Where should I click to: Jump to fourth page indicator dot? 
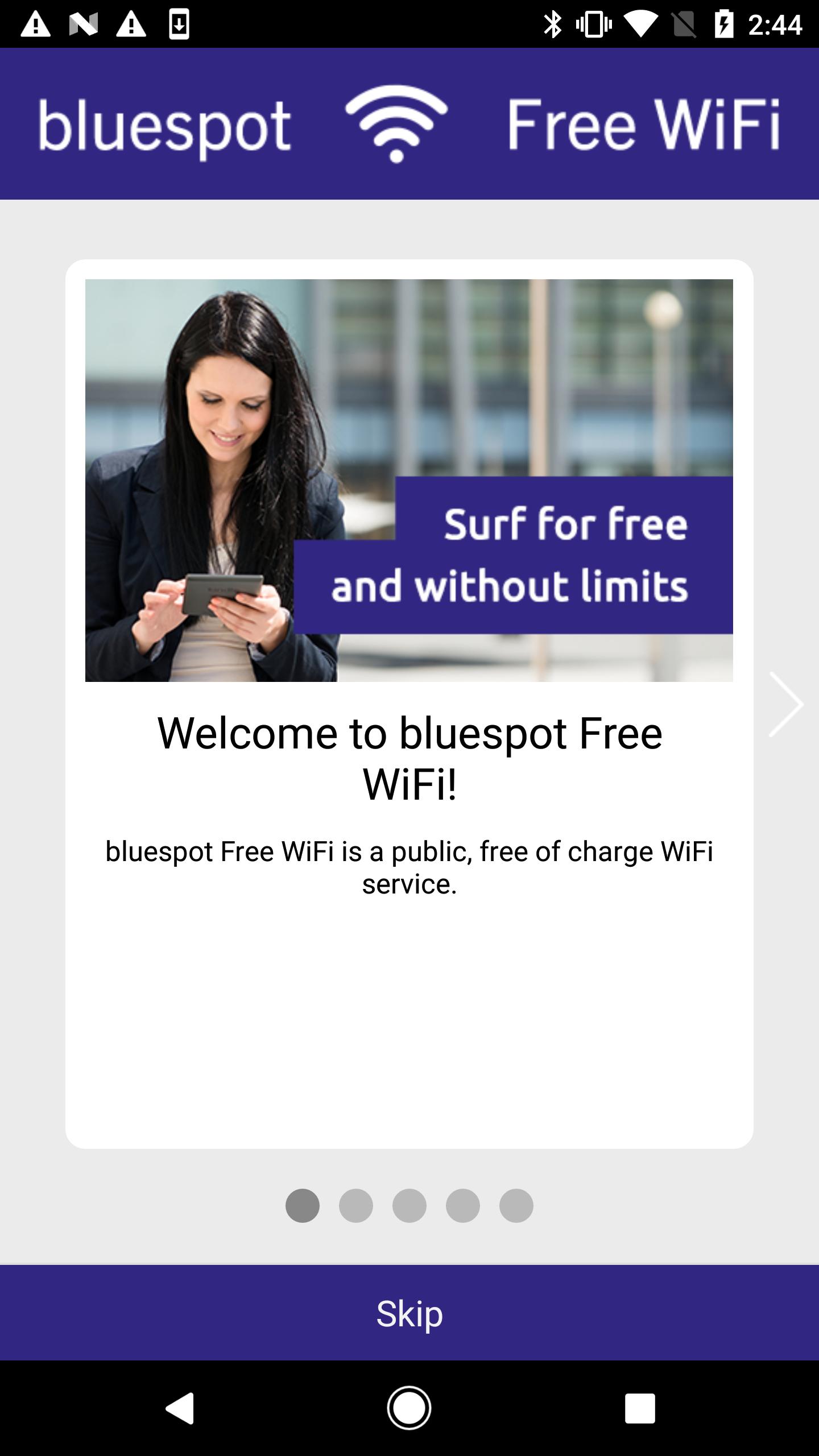pos(463,1205)
